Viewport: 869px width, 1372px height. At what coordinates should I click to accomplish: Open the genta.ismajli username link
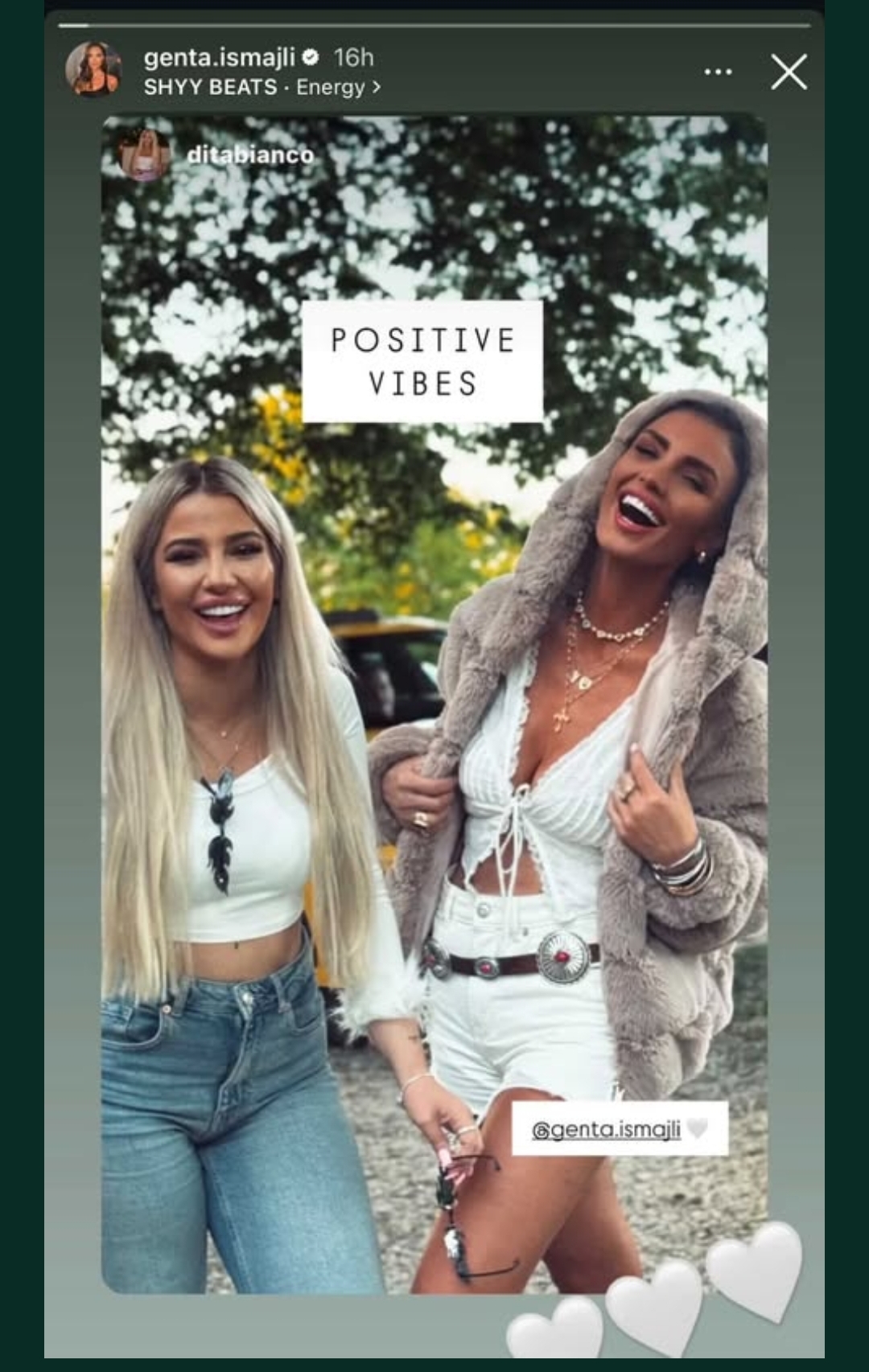point(219,57)
